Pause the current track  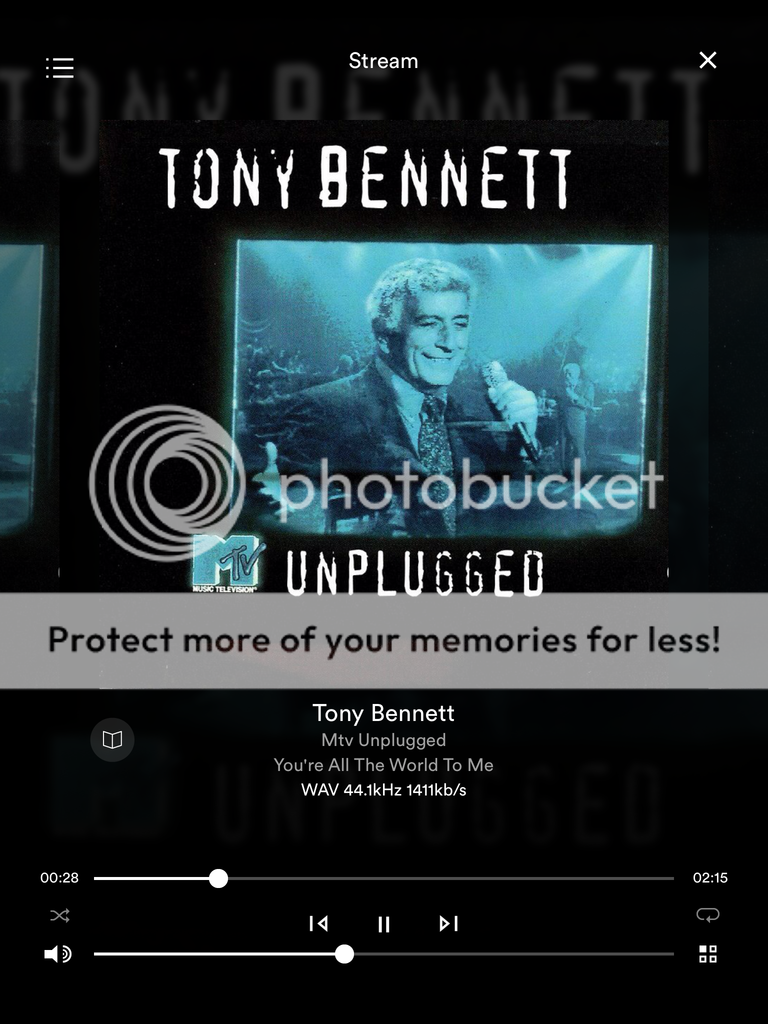(x=384, y=924)
